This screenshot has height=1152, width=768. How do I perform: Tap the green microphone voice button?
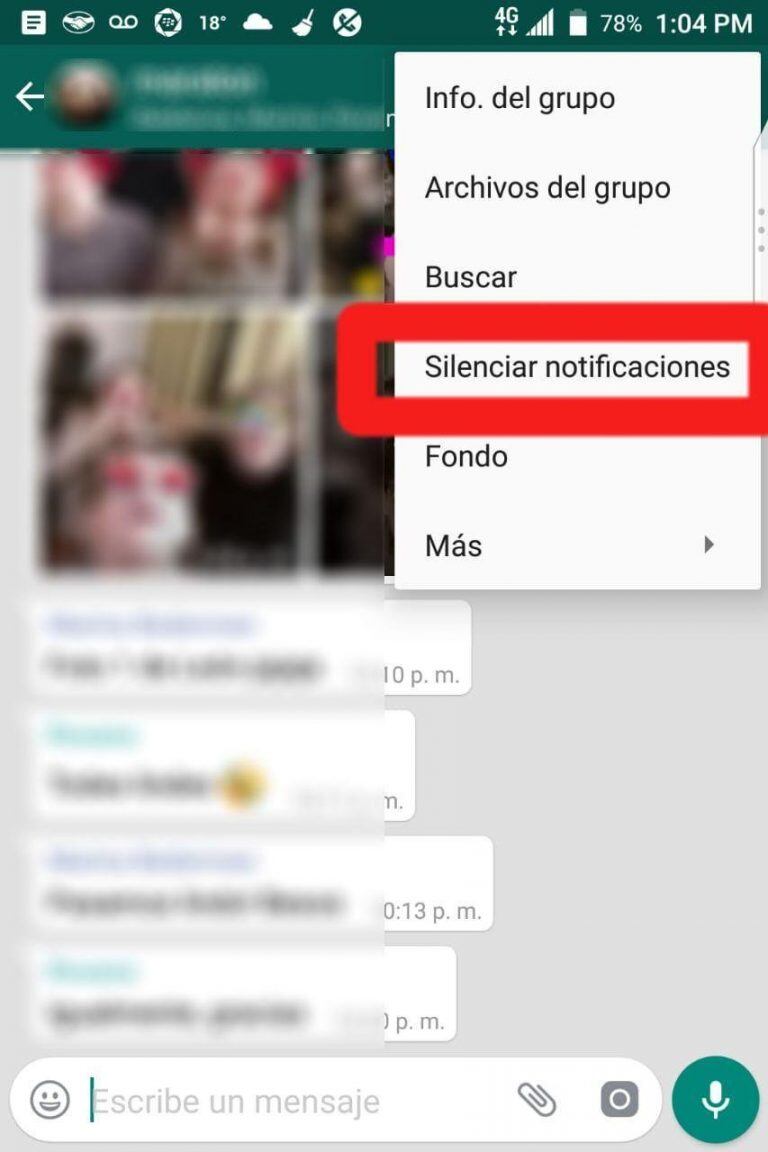point(715,1100)
